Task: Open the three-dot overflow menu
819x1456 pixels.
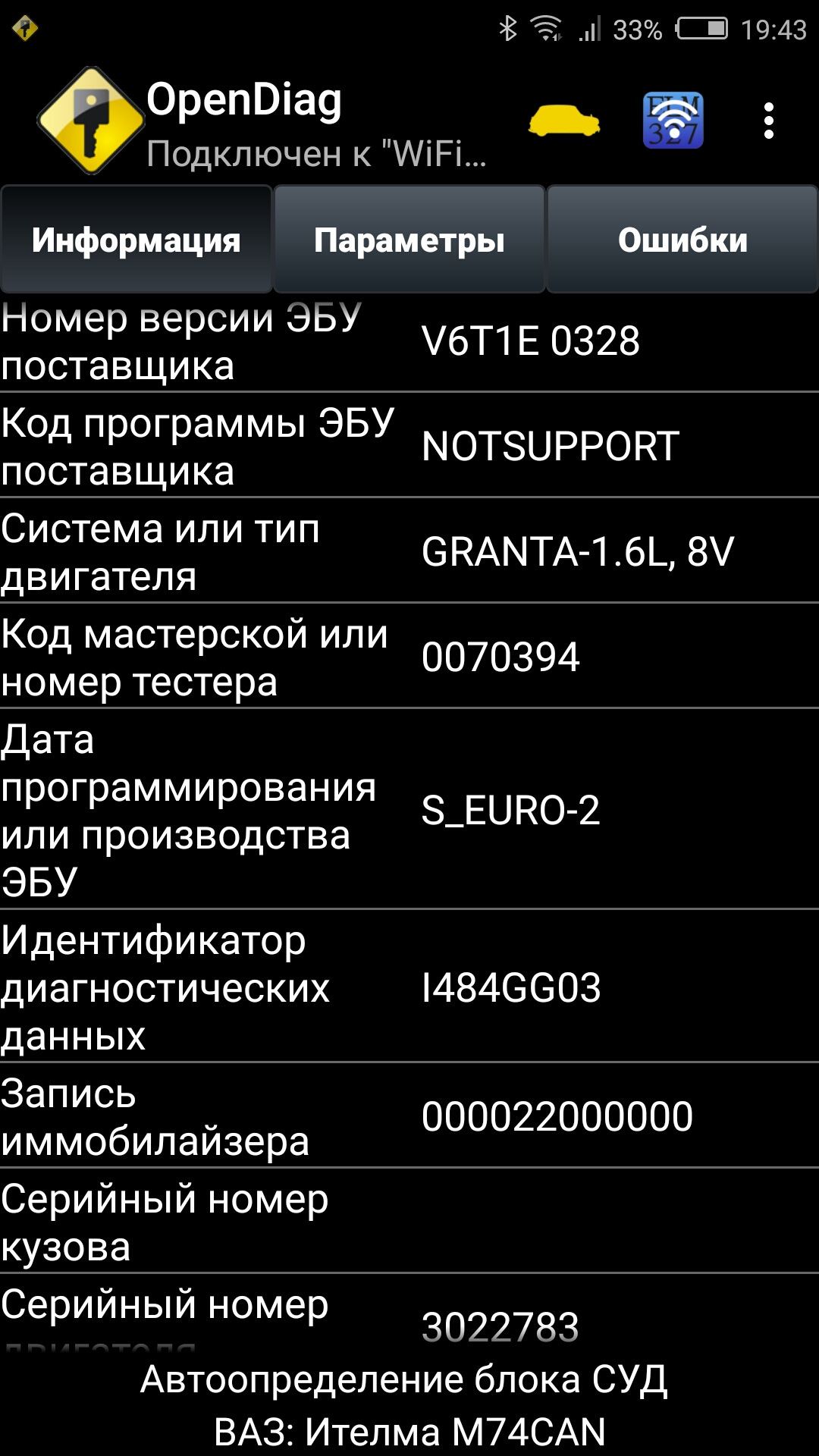Action: (768, 121)
